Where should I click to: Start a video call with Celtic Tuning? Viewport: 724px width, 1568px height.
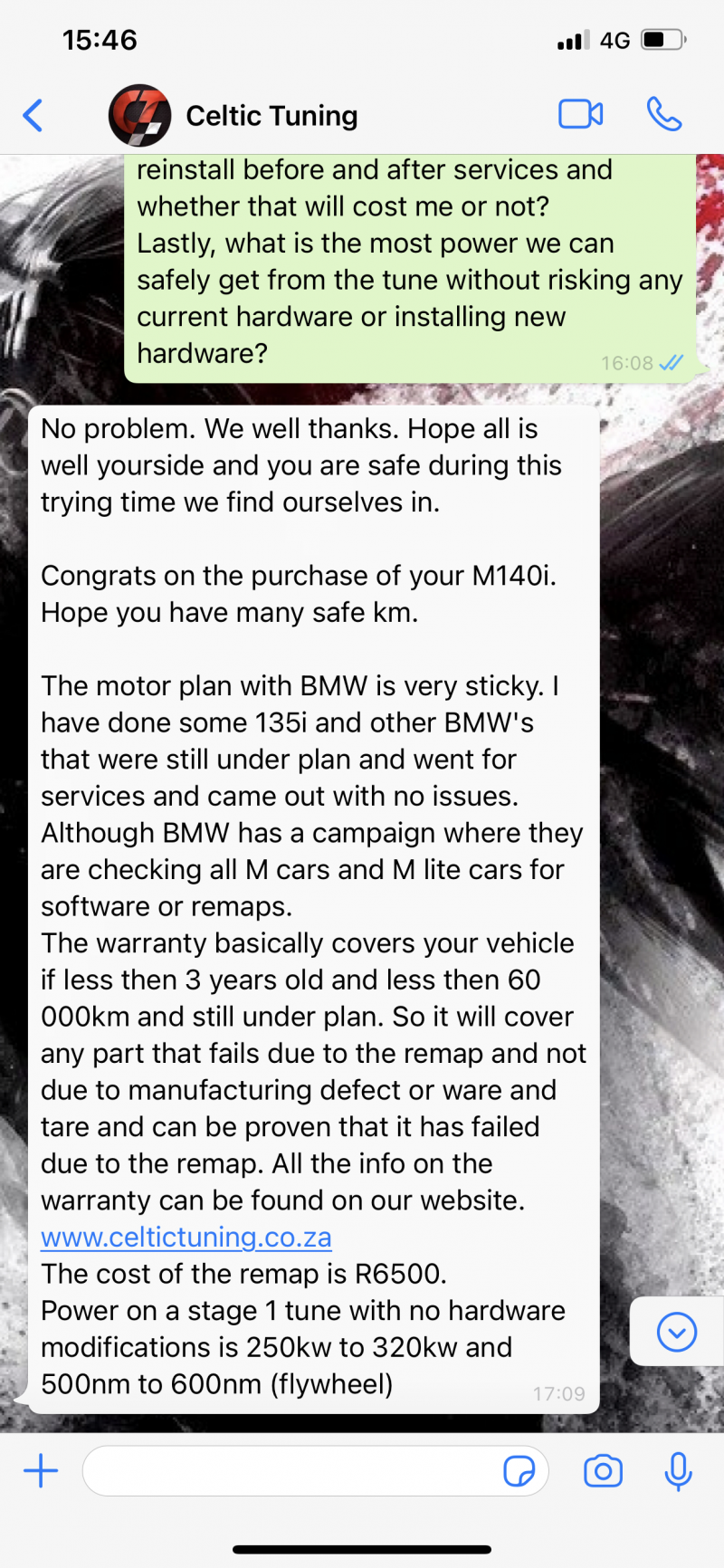tap(580, 115)
